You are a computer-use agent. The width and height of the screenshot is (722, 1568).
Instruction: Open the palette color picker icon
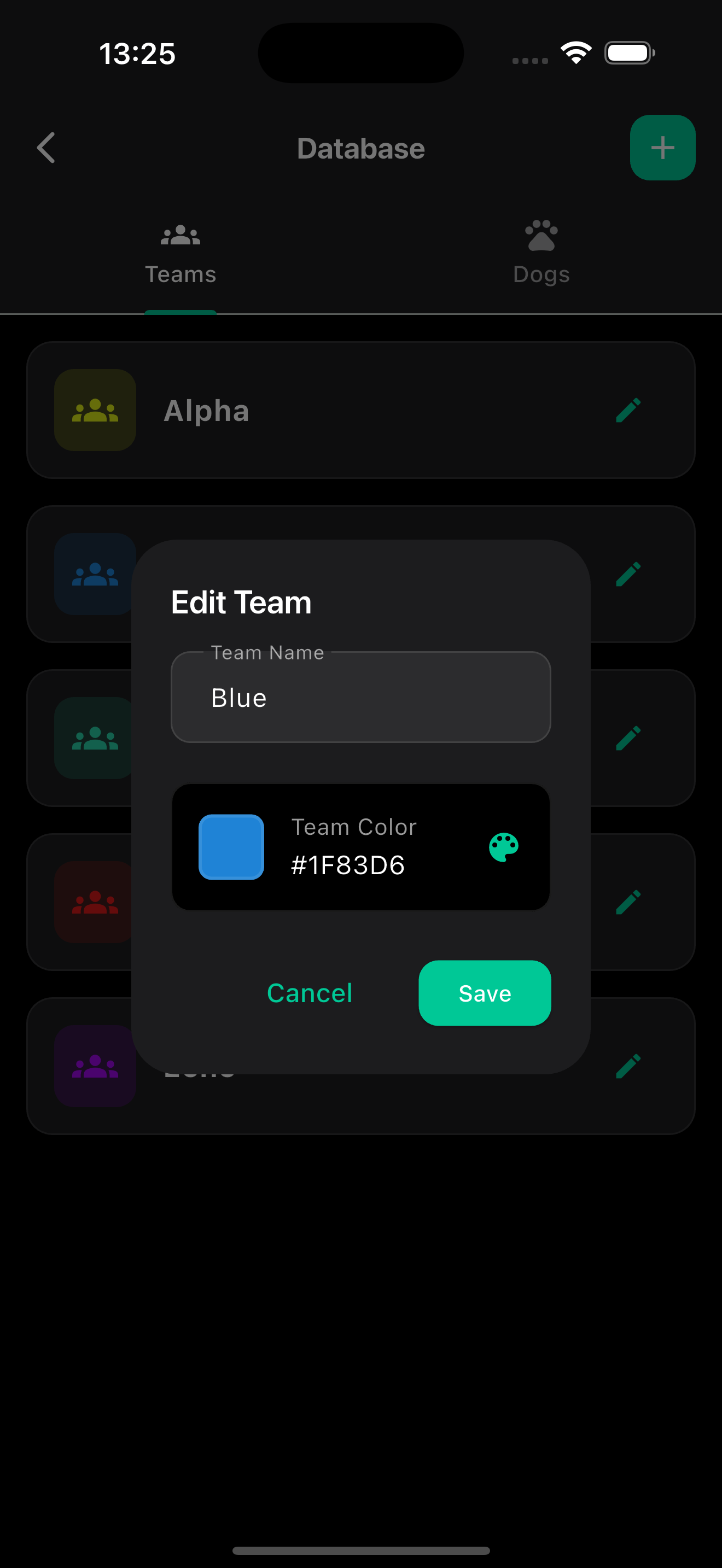pos(503,847)
